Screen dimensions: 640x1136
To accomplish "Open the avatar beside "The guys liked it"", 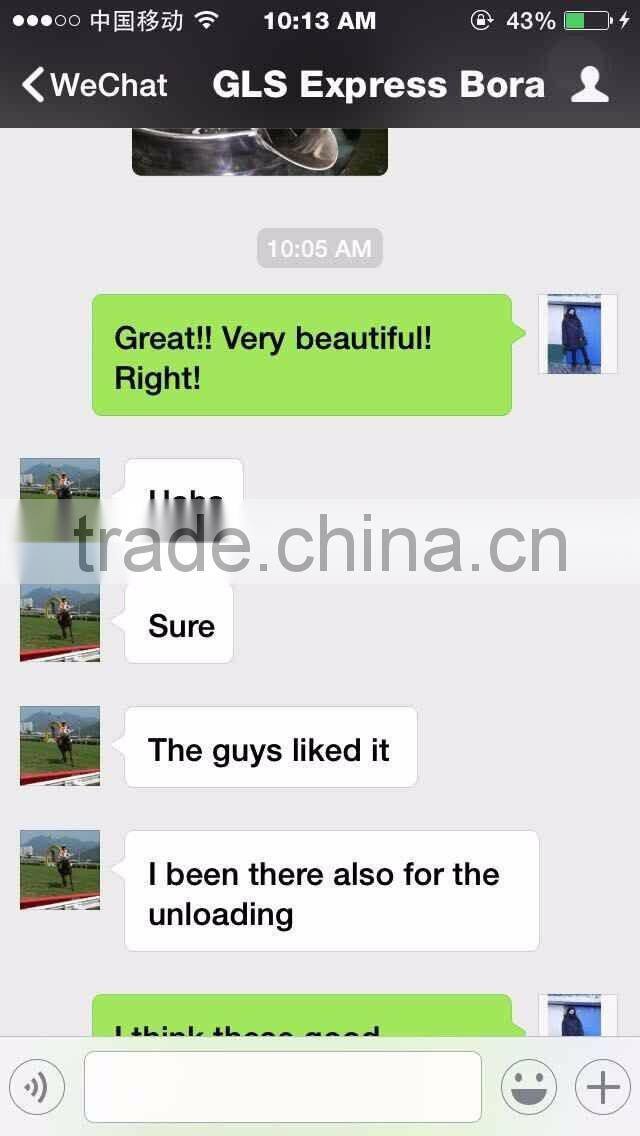I will click(x=60, y=746).
